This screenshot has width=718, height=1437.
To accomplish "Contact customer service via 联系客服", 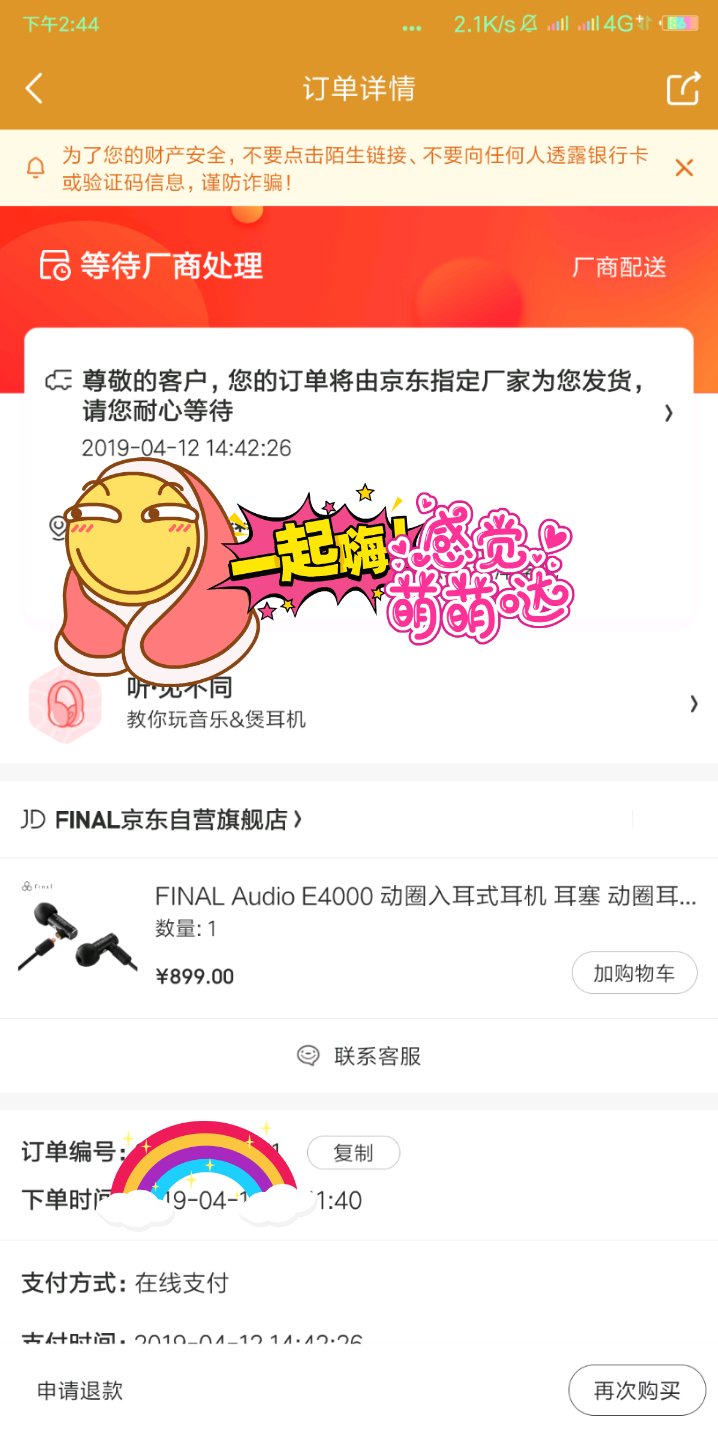I will pos(360,1056).
